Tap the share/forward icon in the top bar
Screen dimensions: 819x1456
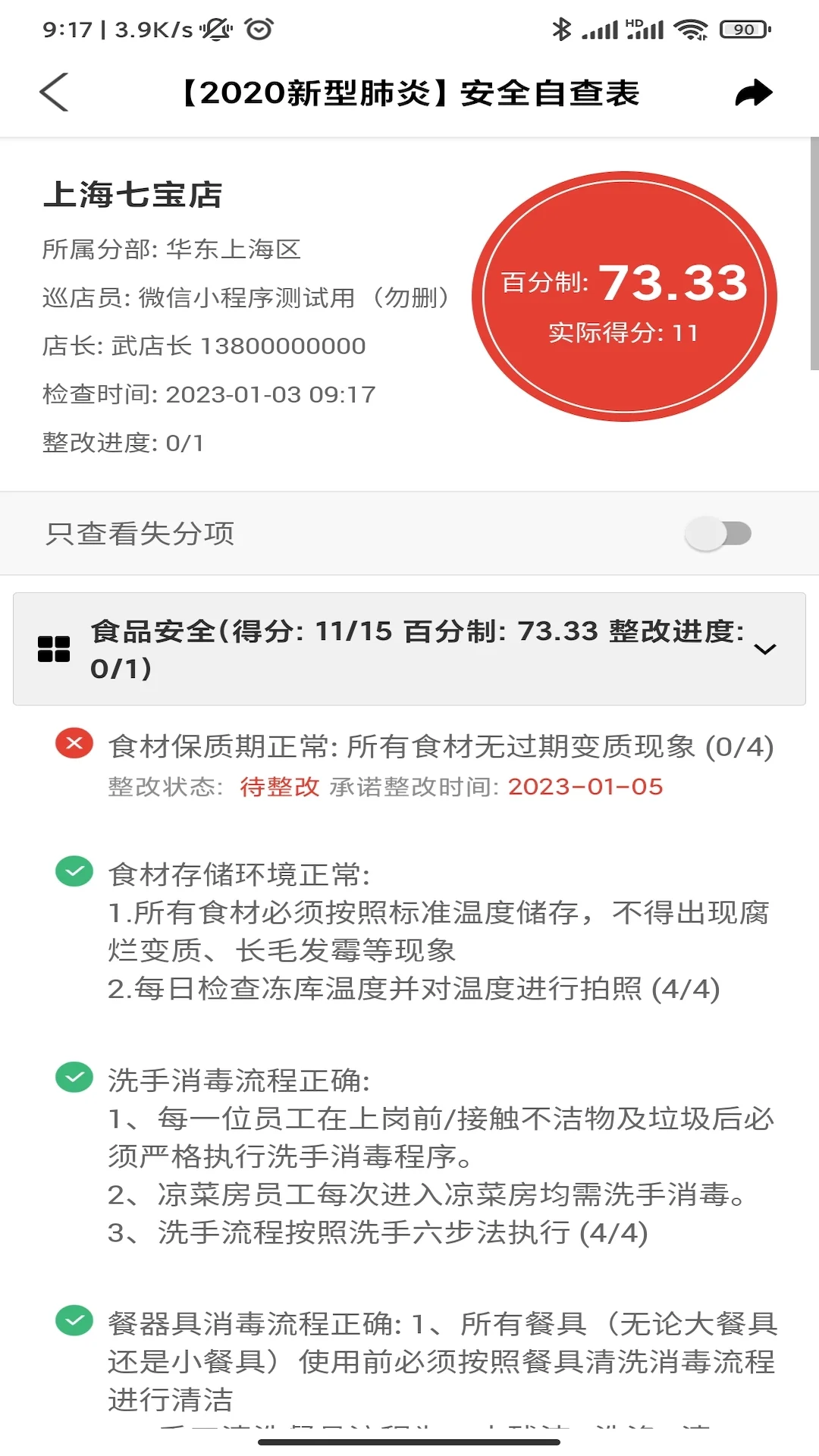pyautogui.click(x=753, y=93)
